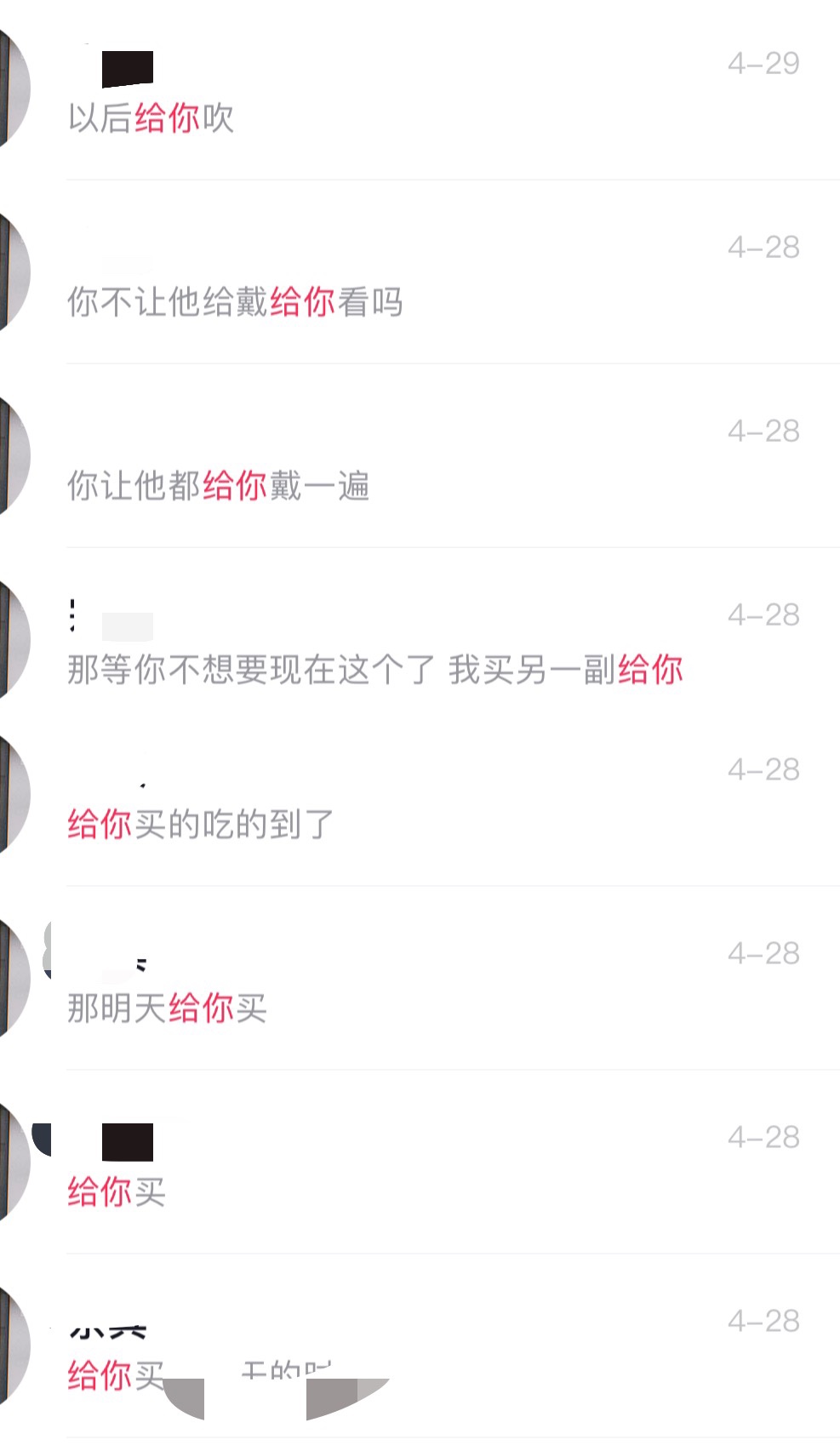Open the message reading only "给你买"
This screenshot has height=1451, width=840.
pos(420,1163)
